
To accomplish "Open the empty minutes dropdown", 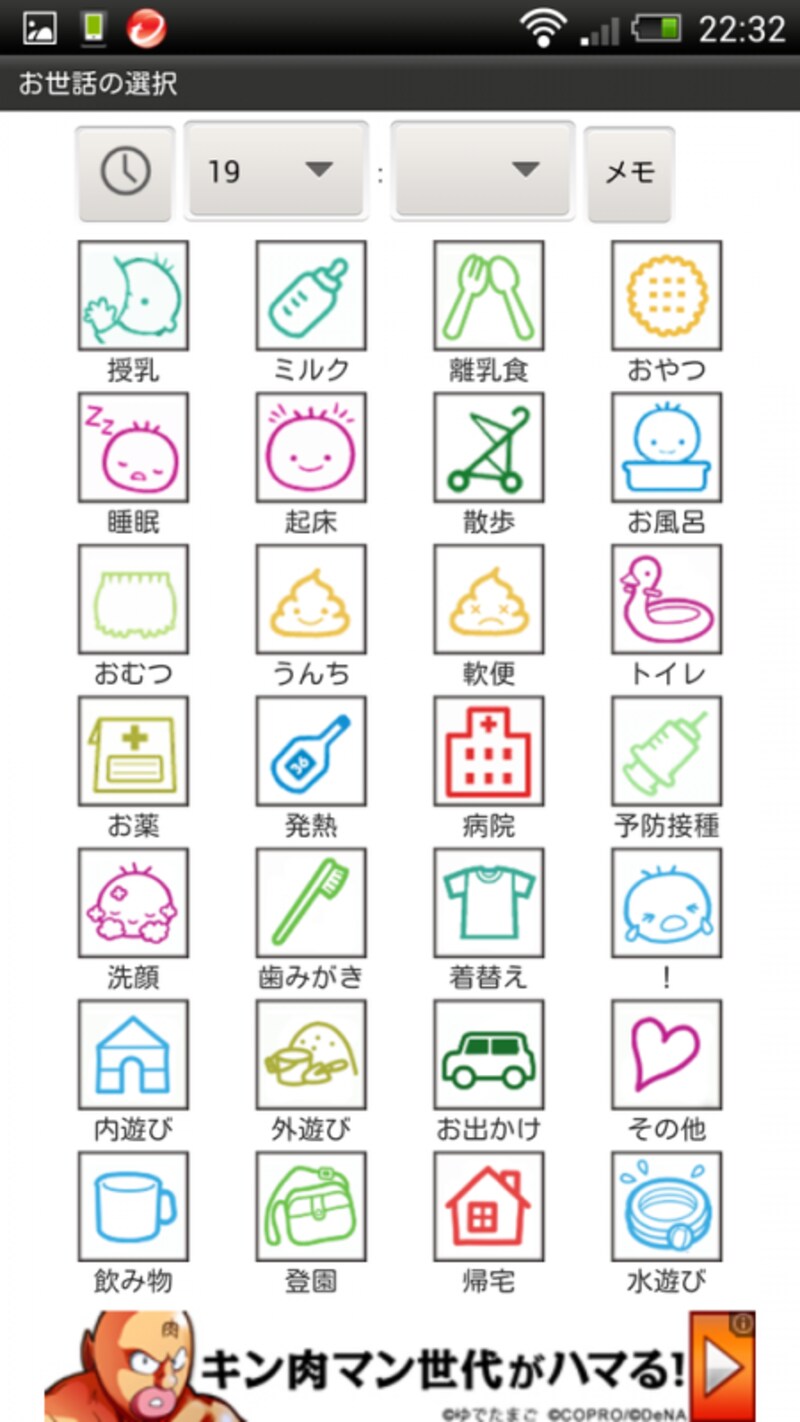I will pos(482,171).
